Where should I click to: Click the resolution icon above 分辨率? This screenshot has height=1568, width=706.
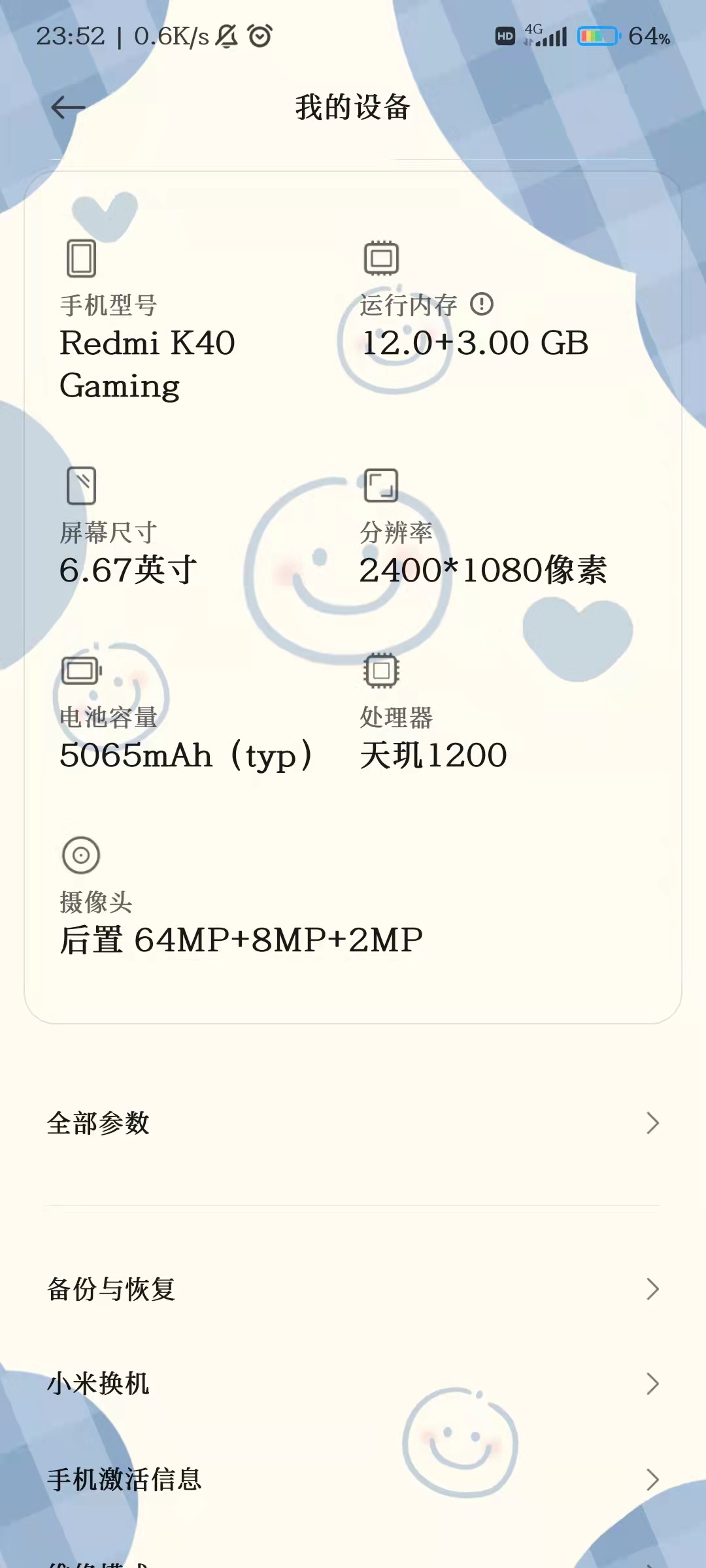point(380,486)
